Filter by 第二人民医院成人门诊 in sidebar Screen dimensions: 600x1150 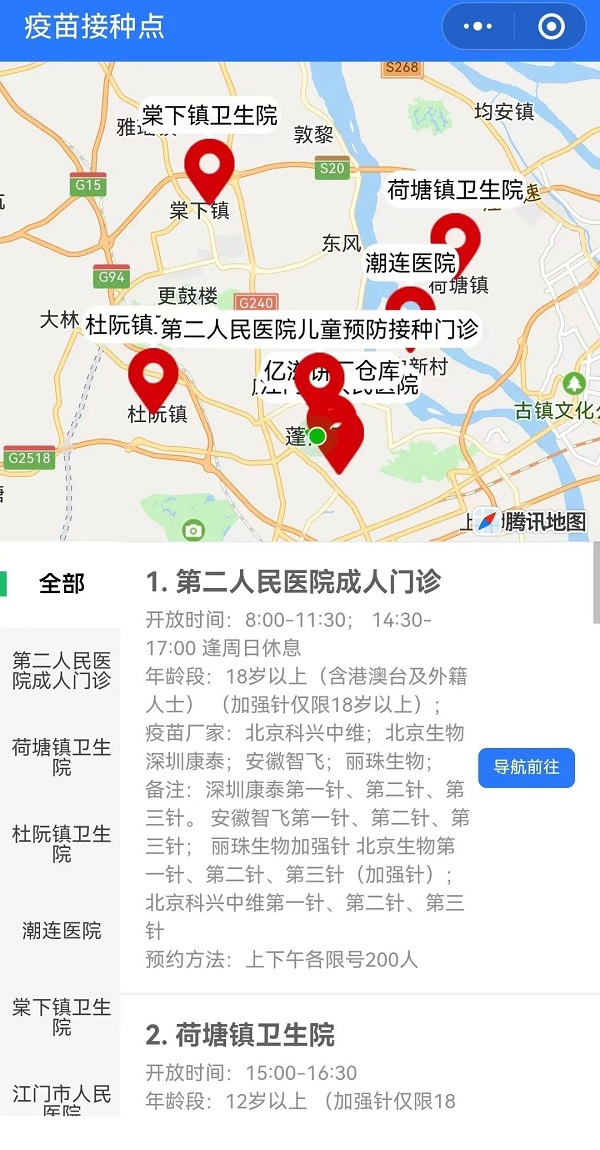click(61, 671)
